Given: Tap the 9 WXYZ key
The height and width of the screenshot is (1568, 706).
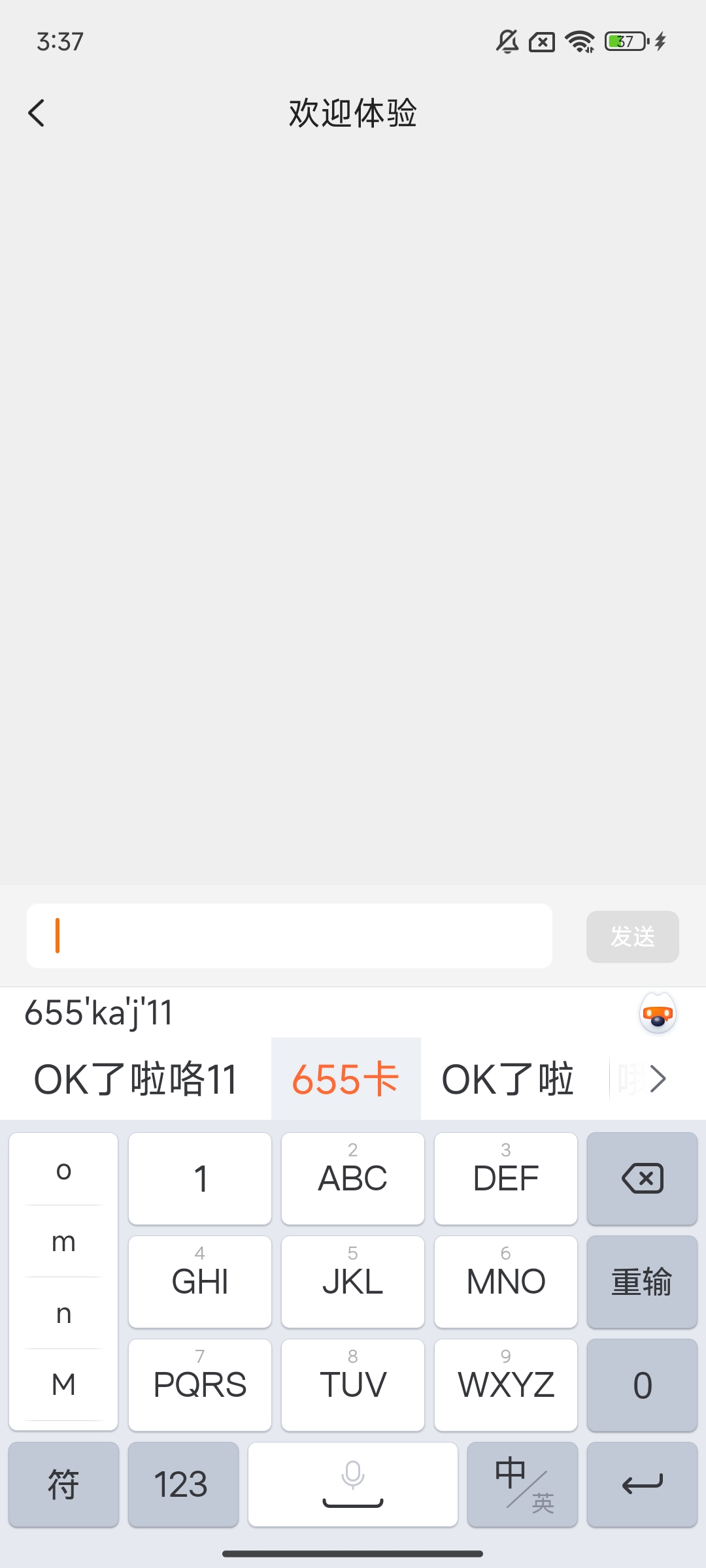Looking at the screenshot, I should (x=506, y=1385).
